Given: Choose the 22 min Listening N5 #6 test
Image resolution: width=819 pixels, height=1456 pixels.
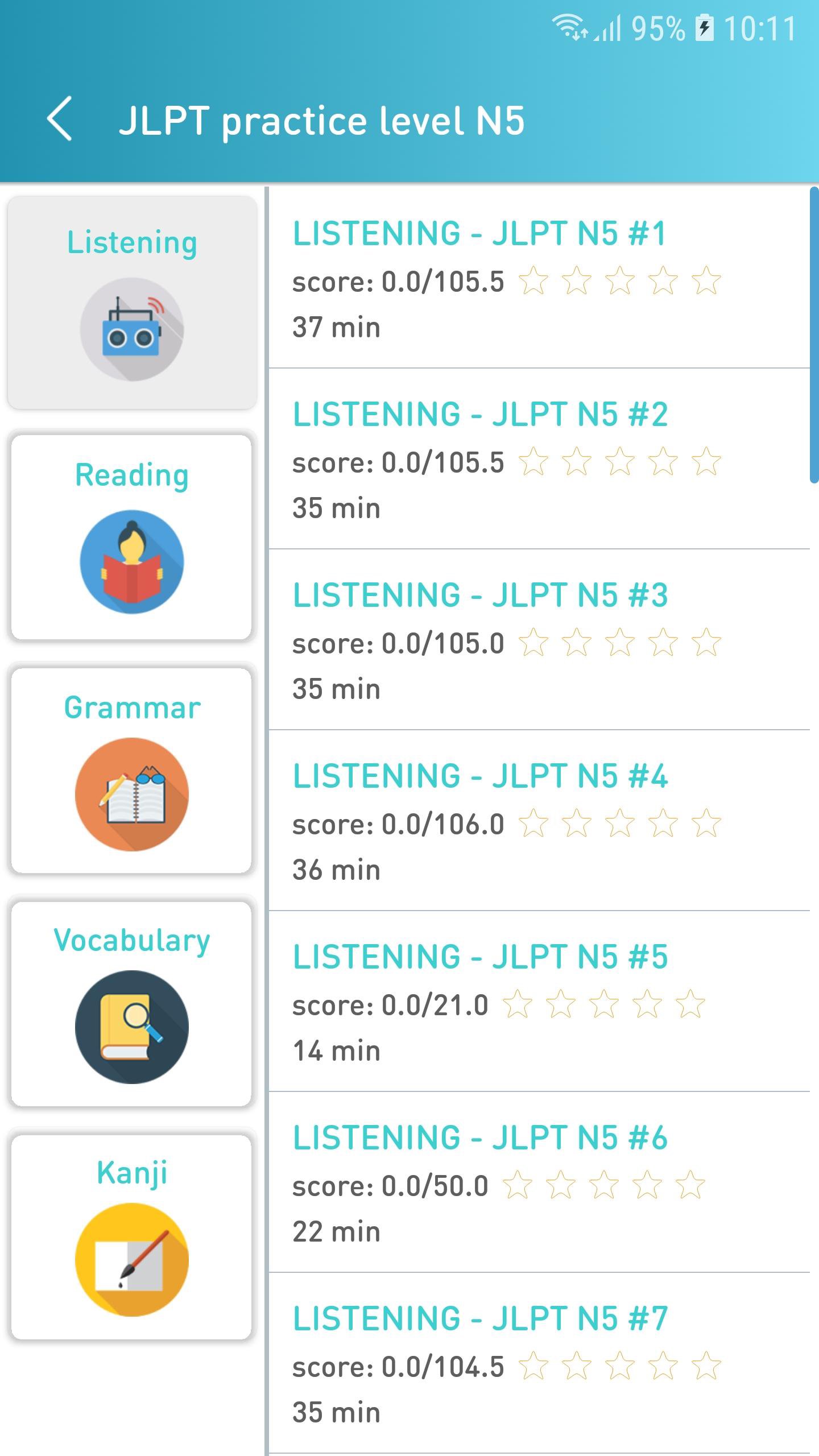Looking at the screenshot, I should coord(537,1183).
